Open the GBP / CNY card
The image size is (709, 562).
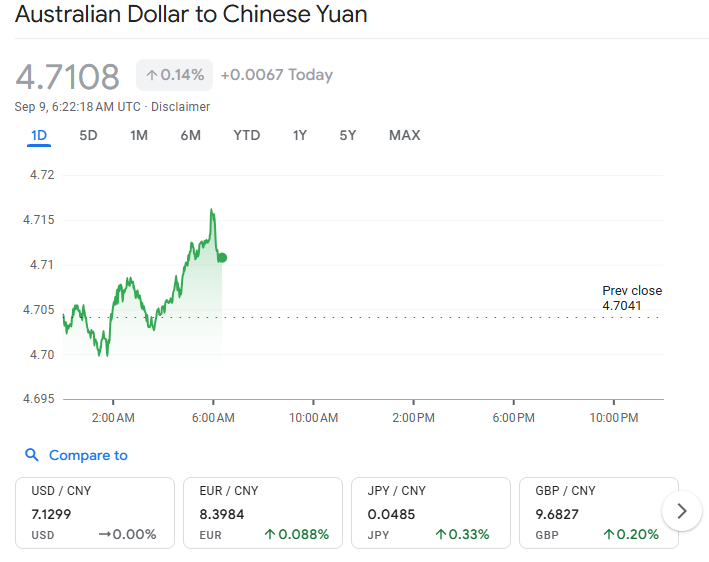point(597,513)
